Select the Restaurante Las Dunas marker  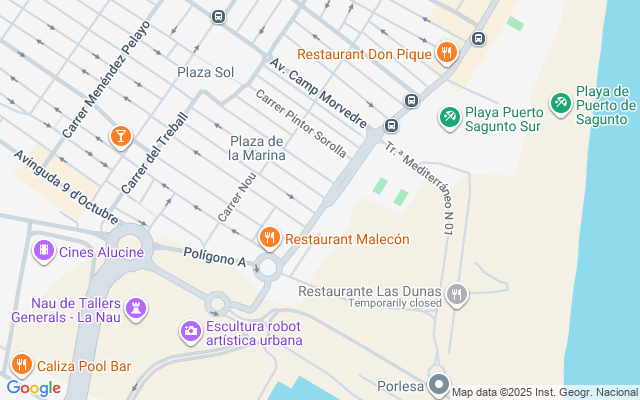pyautogui.click(x=458, y=293)
